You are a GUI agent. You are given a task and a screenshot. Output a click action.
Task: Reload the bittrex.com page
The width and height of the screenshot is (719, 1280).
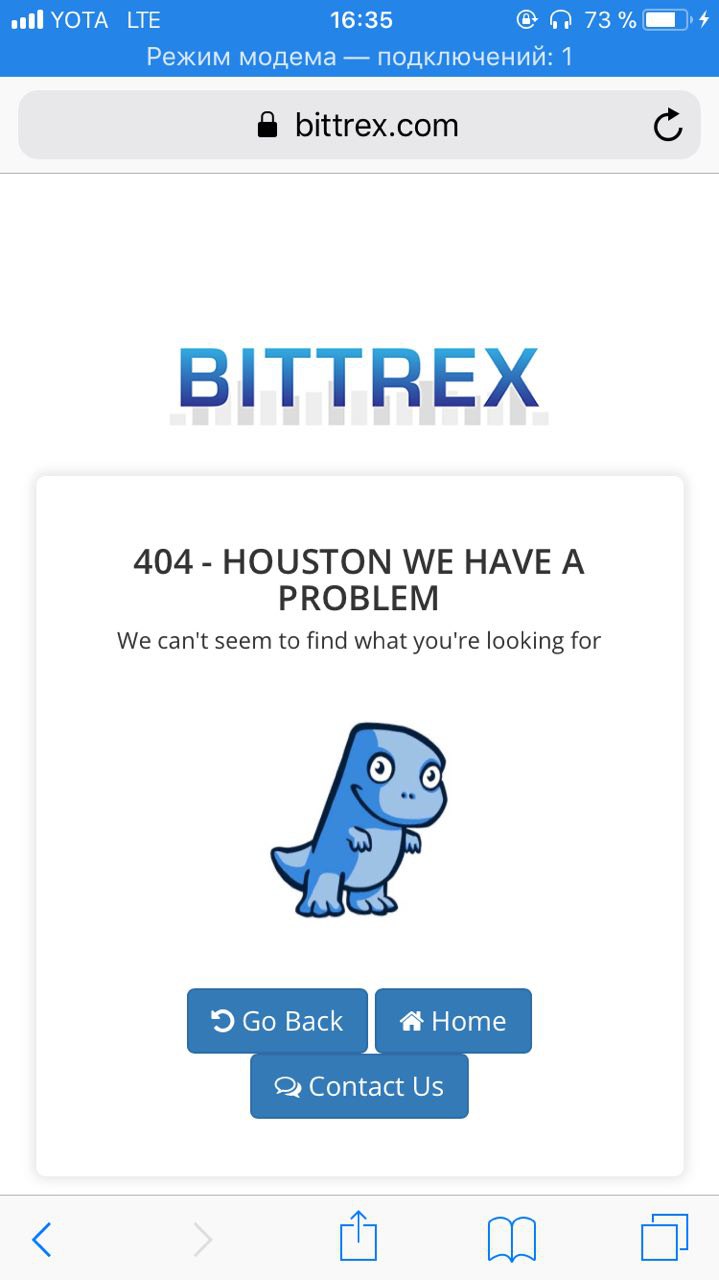[667, 125]
